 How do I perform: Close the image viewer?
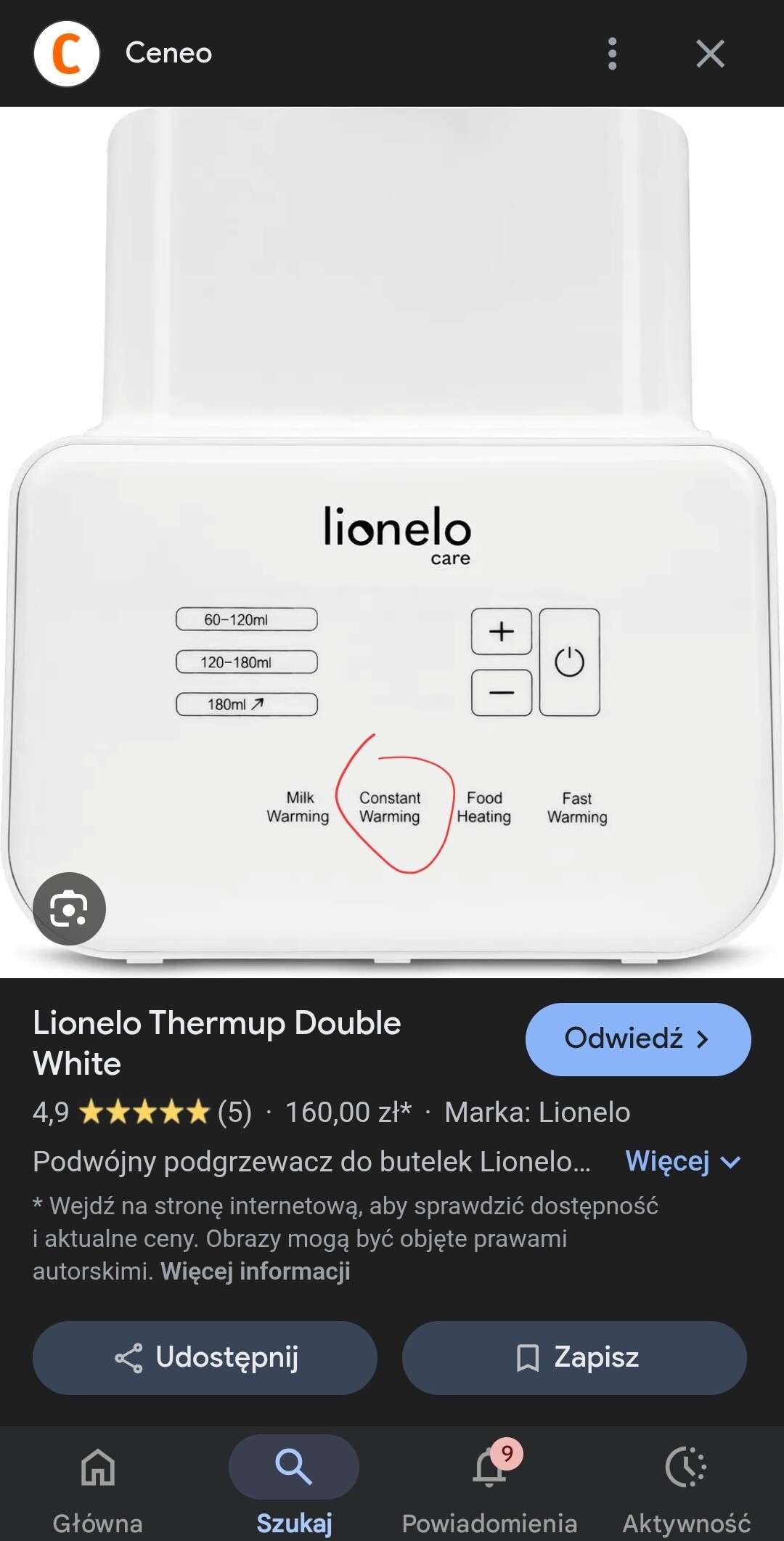click(x=710, y=54)
